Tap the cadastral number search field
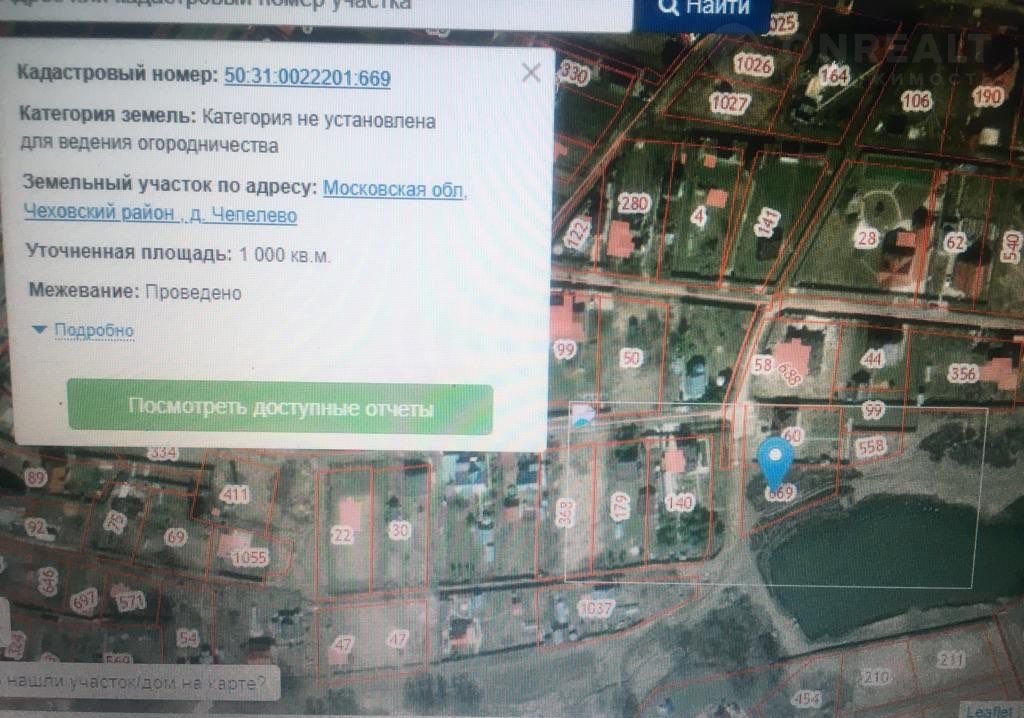 (320, 8)
